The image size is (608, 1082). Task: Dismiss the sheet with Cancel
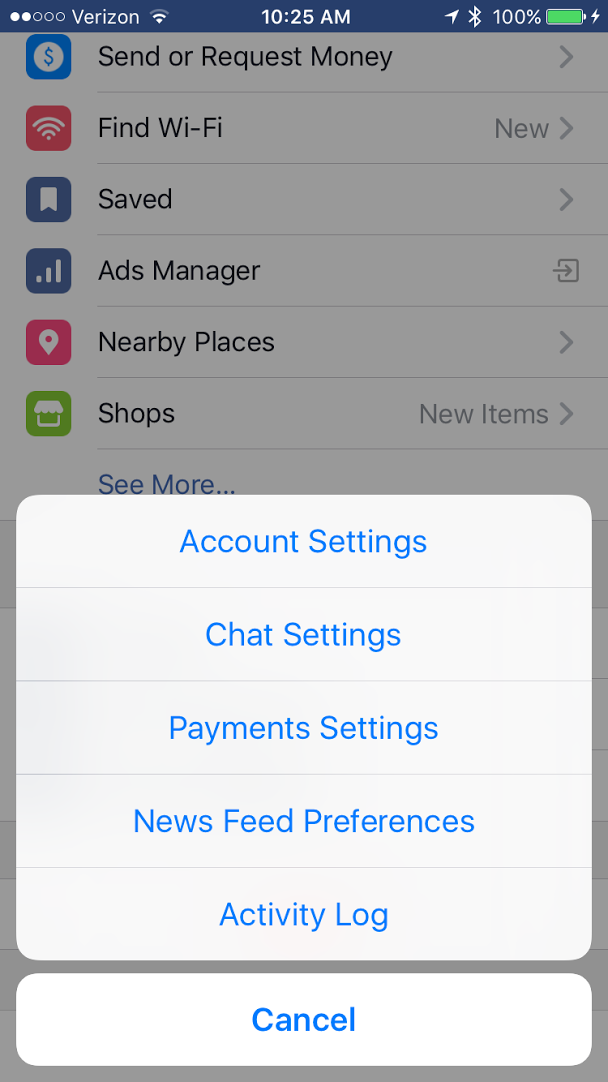click(x=304, y=1020)
